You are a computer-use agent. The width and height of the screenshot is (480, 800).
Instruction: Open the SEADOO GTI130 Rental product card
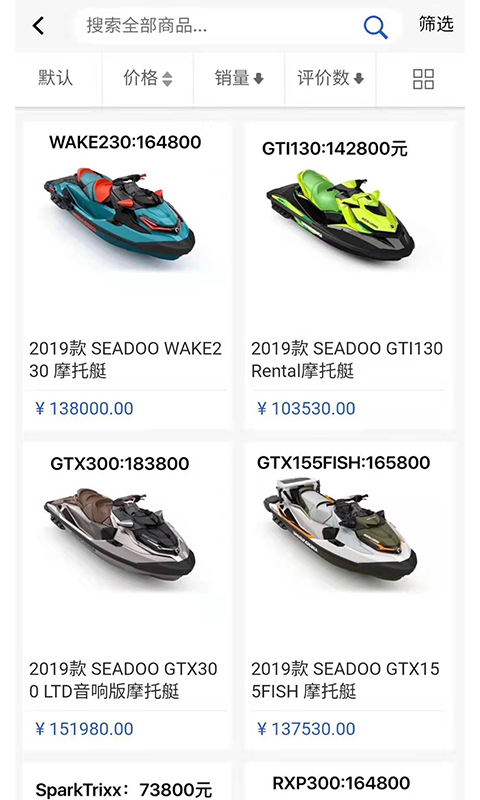click(x=349, y=276)
